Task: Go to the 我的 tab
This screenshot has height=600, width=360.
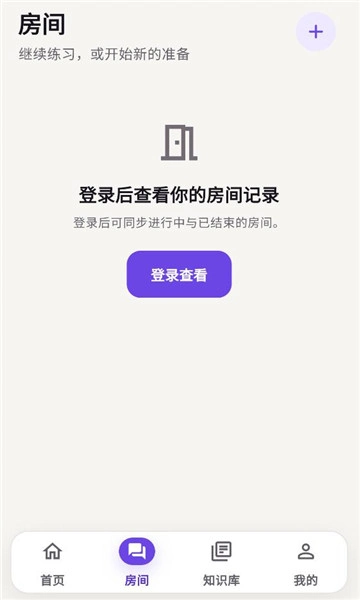Action: pyautogui.click(x=306, y=563)
